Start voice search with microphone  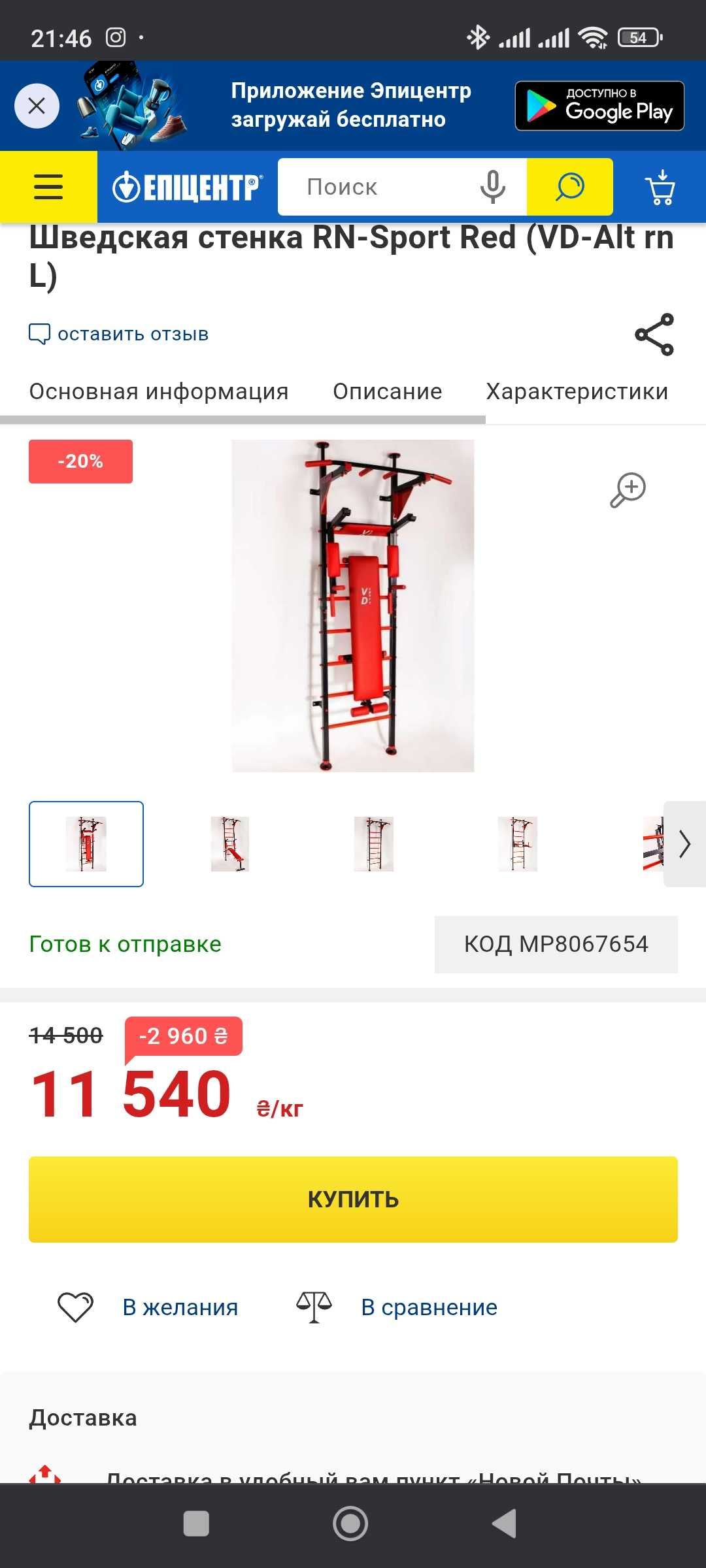pyautogui.click(x=492, y=187)
